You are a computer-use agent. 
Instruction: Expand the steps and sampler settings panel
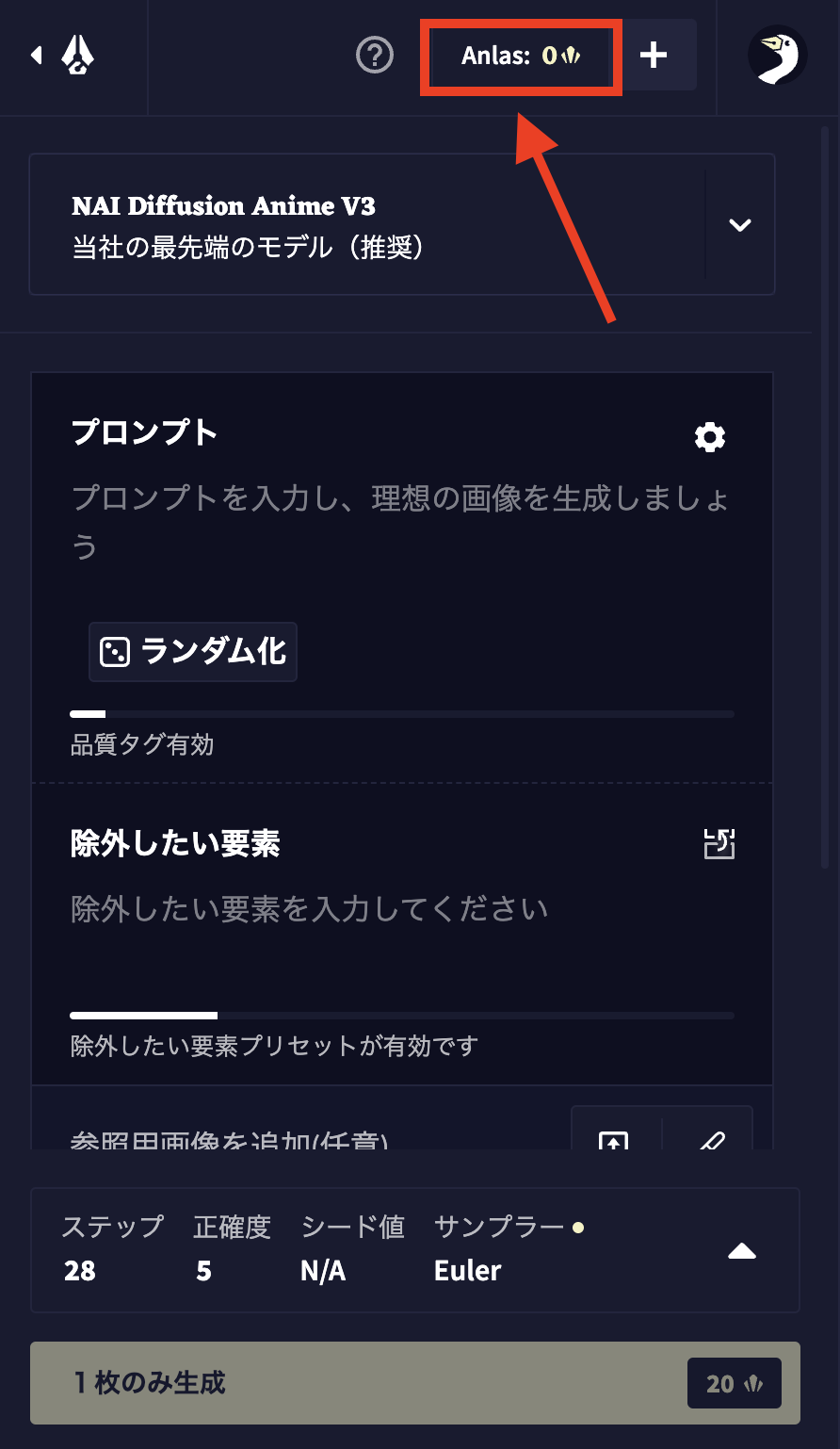pos(742,1251)
